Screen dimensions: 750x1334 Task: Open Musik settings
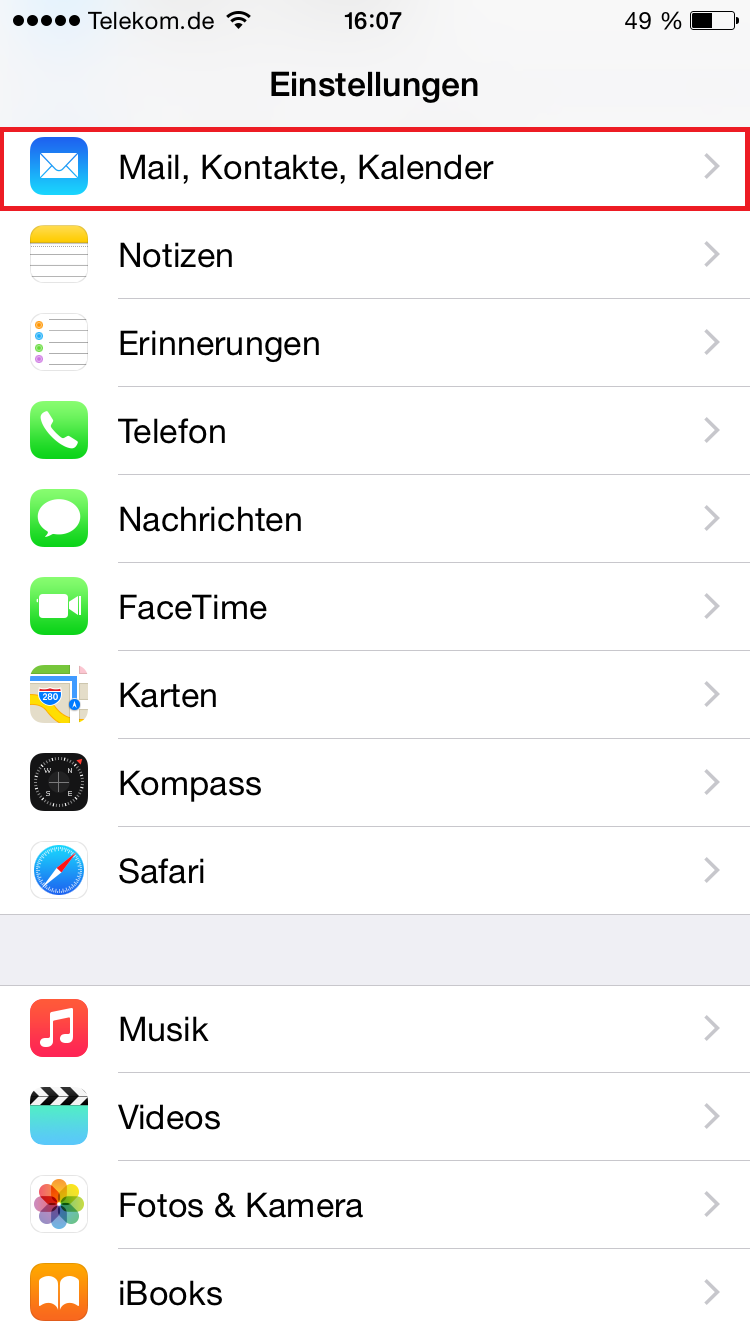click(x=375, y=1029)
